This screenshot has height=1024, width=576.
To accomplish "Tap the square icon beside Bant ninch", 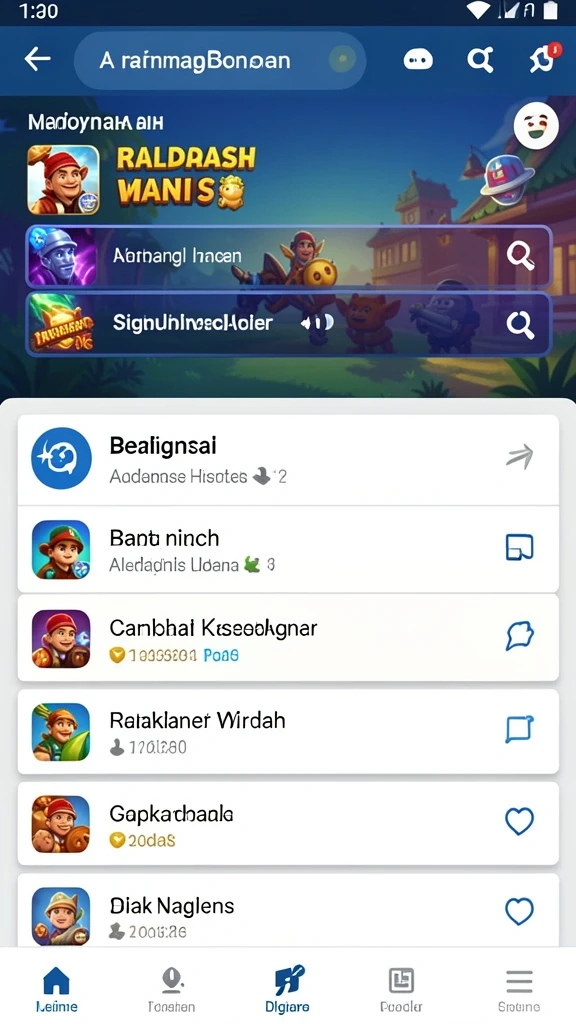I will [x=520, y=547].
